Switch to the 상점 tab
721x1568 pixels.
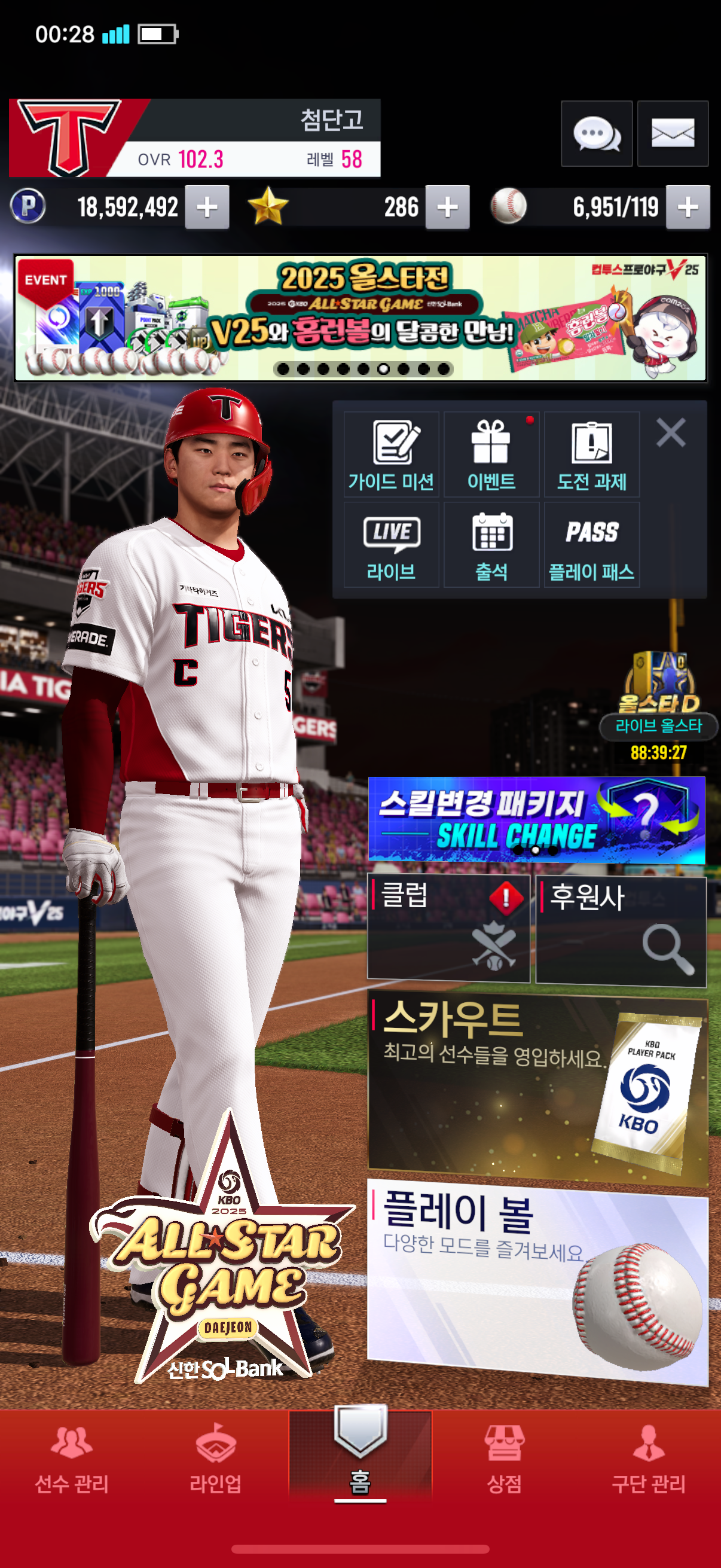504,1461
